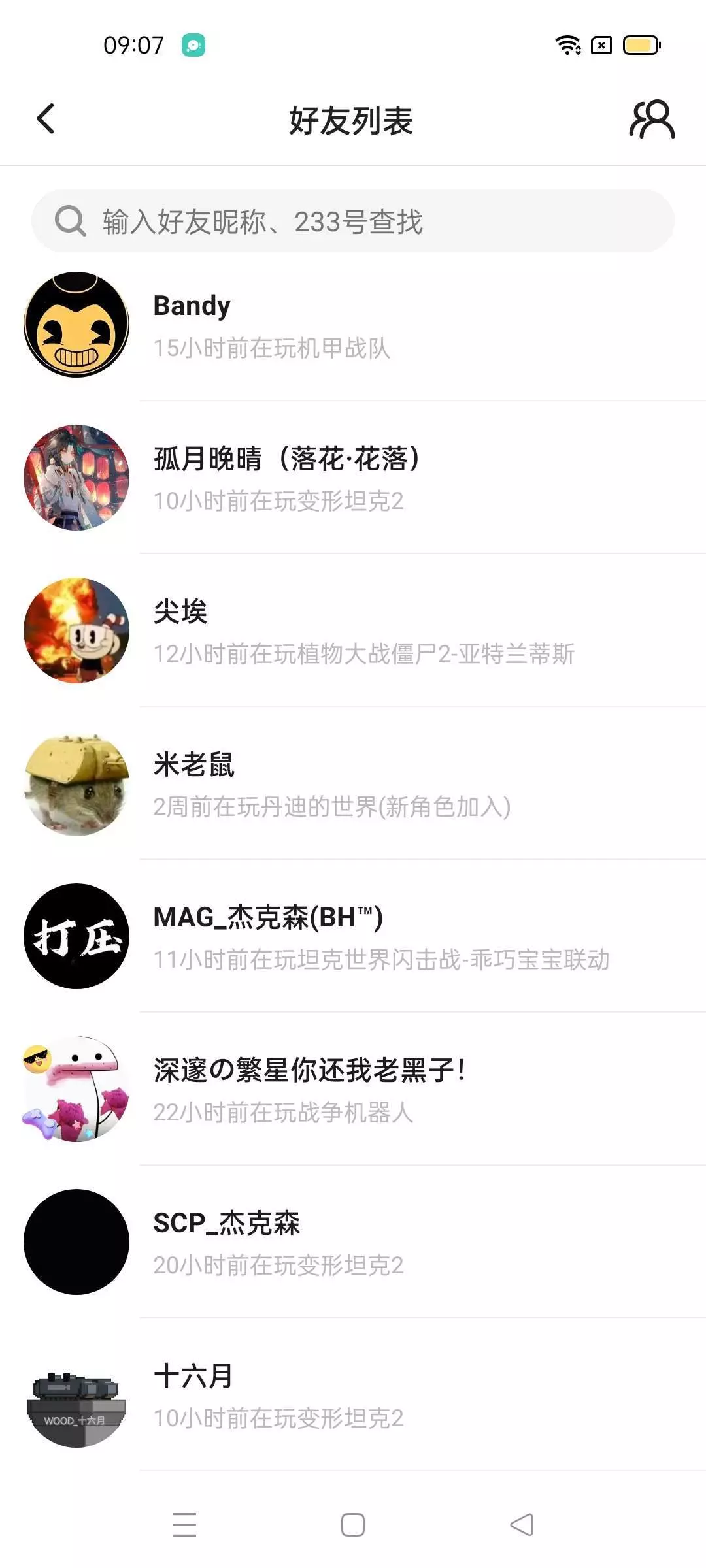Tap the system home button
706x1568 pixels.
pyautogui.click(x=353, y=1525)
